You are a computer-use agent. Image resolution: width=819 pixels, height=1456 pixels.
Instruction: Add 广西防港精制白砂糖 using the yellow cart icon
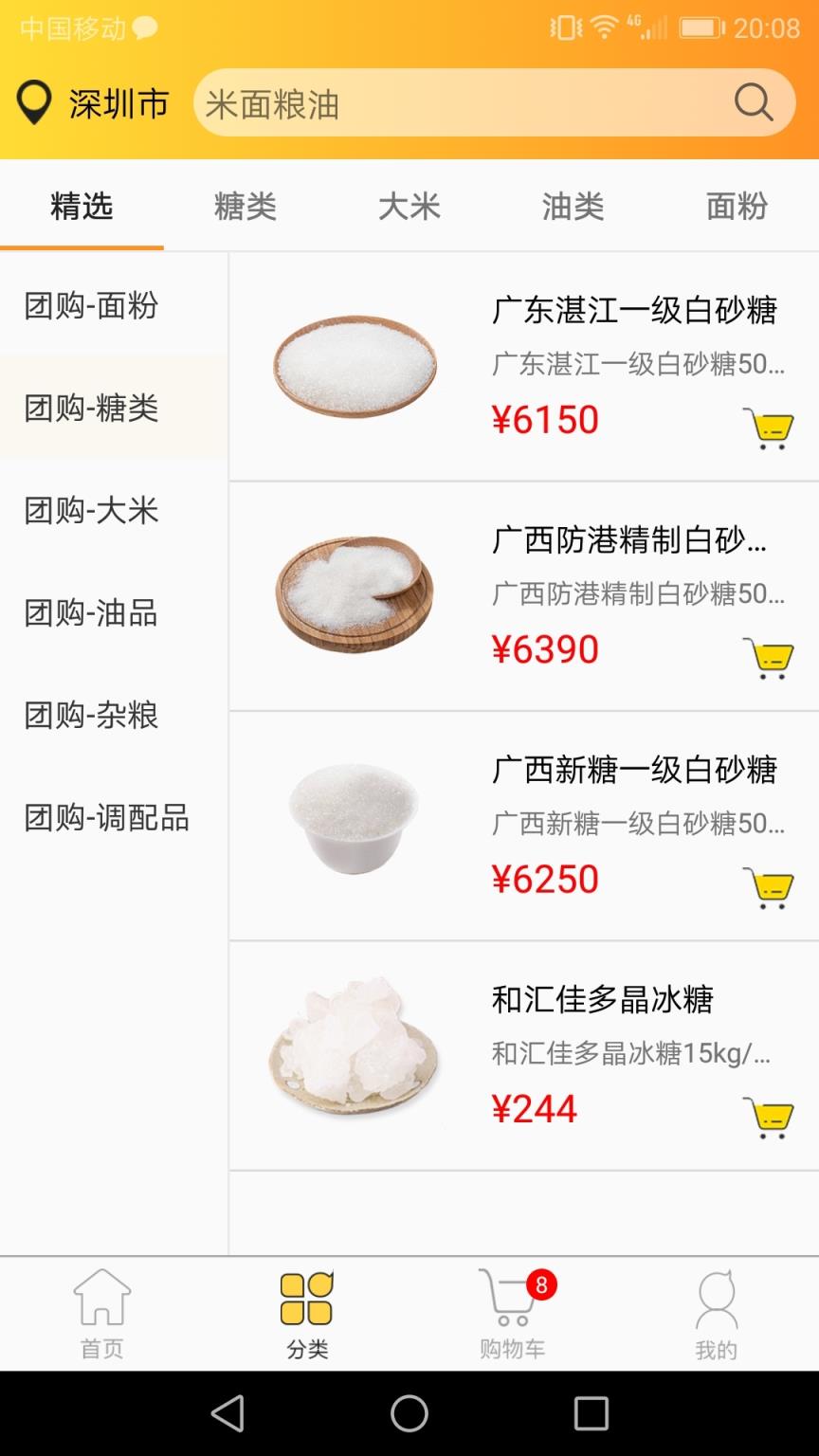[770, 658]
